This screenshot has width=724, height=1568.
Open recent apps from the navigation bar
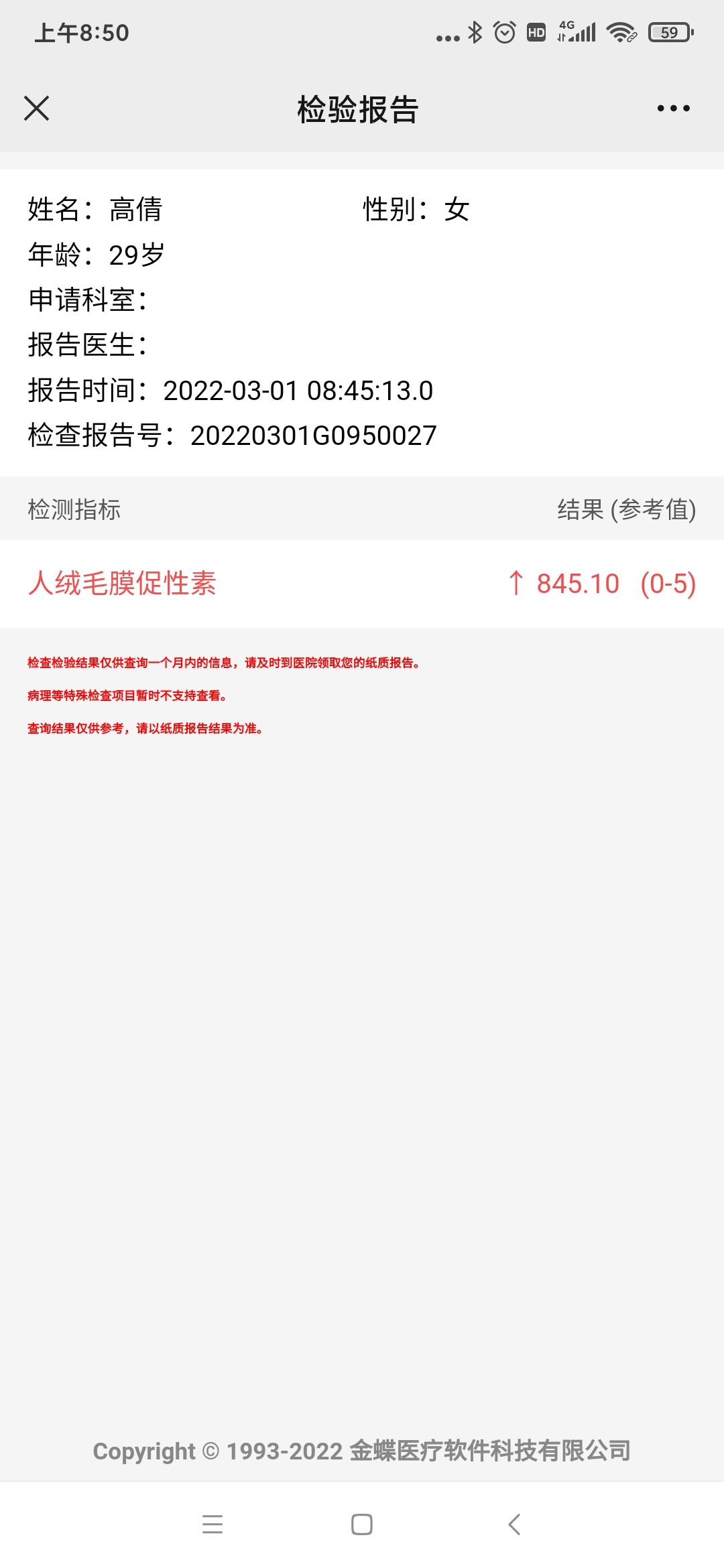213,1524
